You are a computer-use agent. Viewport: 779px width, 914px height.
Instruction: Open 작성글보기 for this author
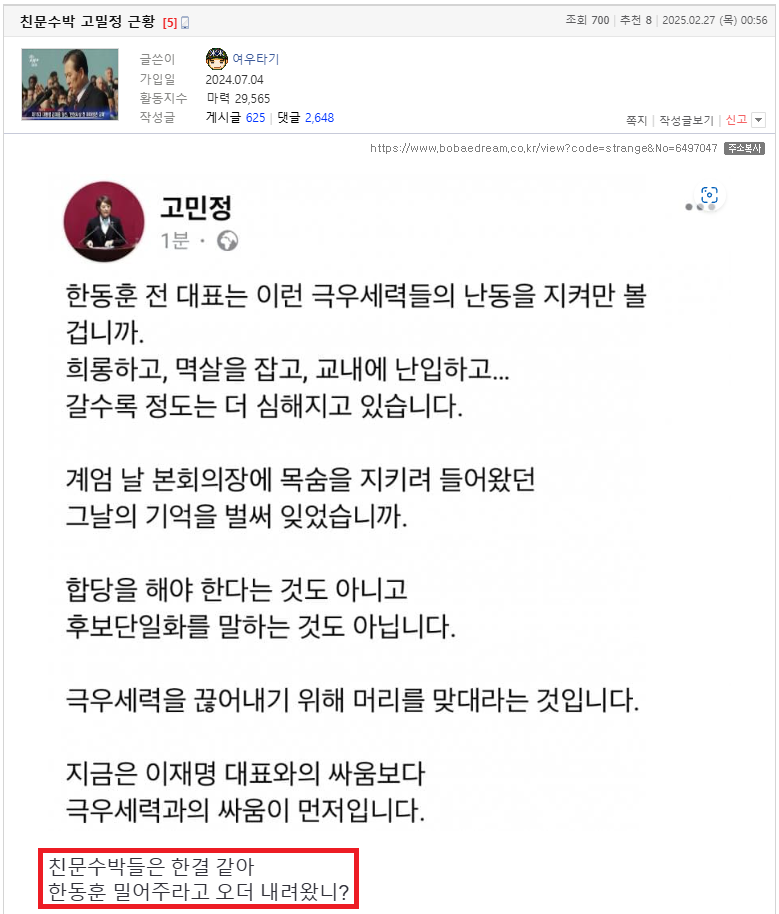coord(686,120)
